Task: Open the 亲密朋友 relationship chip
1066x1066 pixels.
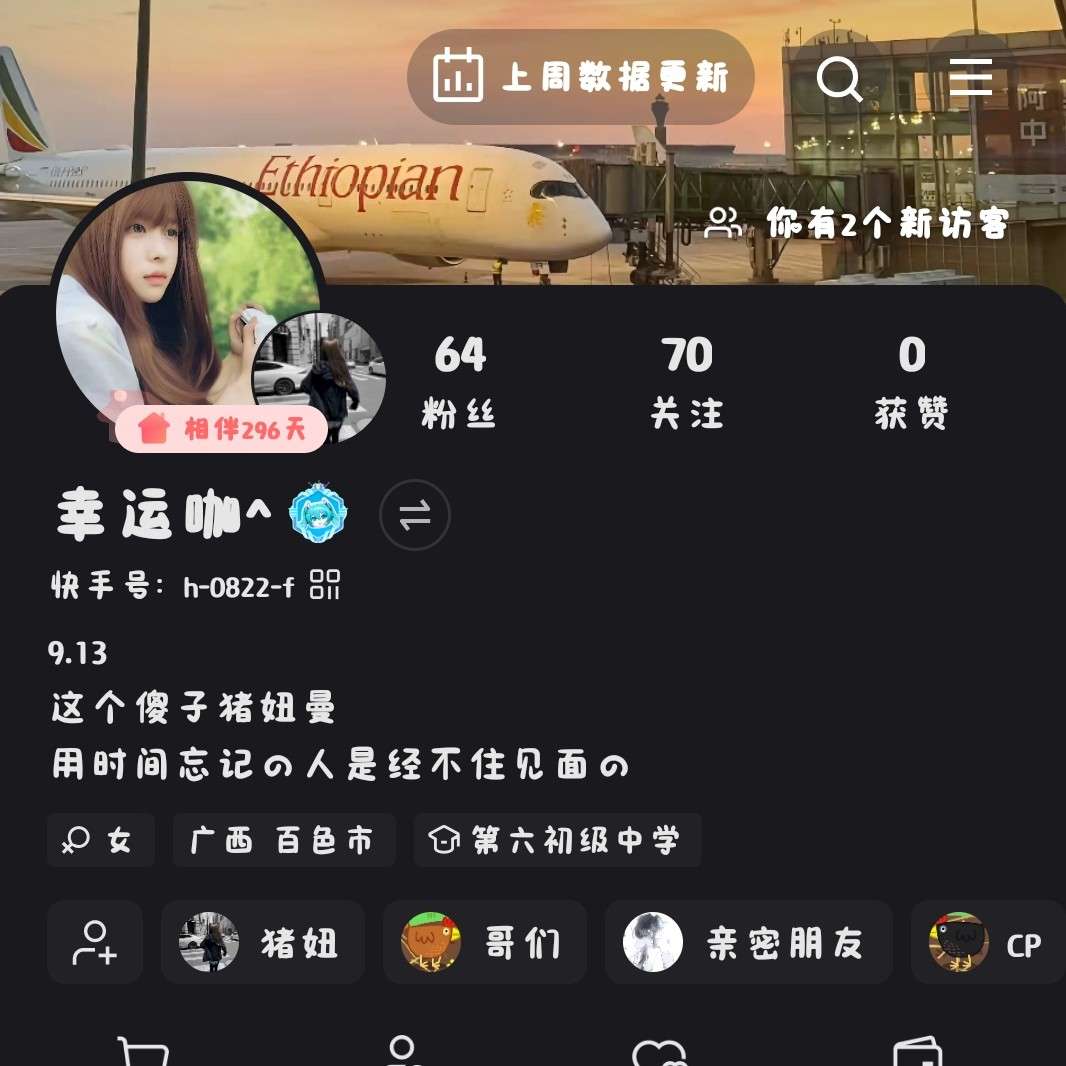Action: click(748, 942)
